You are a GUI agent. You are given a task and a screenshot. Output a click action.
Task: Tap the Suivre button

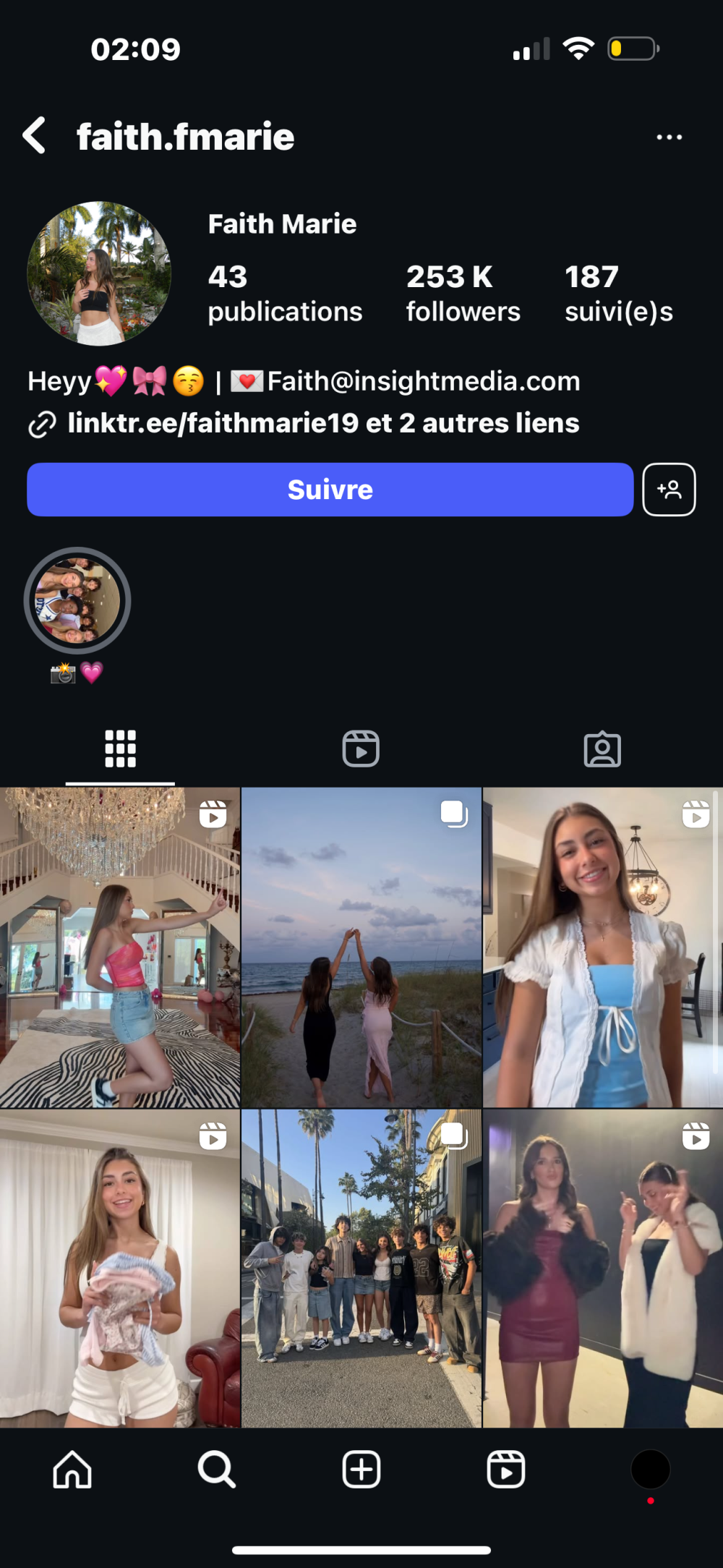[330, 490]
